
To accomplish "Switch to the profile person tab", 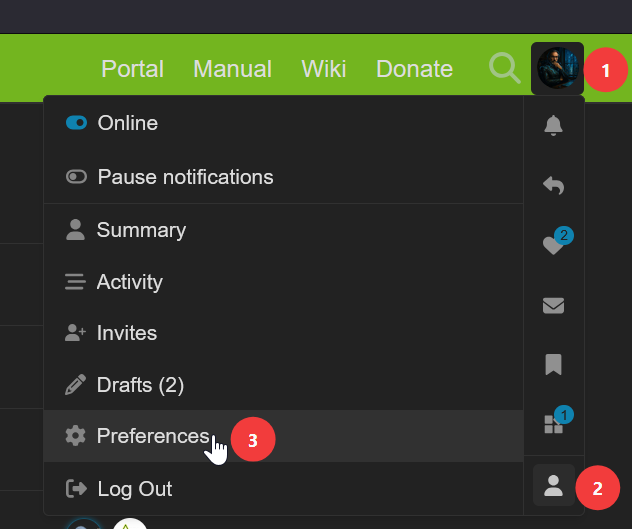I will (553, 485).
